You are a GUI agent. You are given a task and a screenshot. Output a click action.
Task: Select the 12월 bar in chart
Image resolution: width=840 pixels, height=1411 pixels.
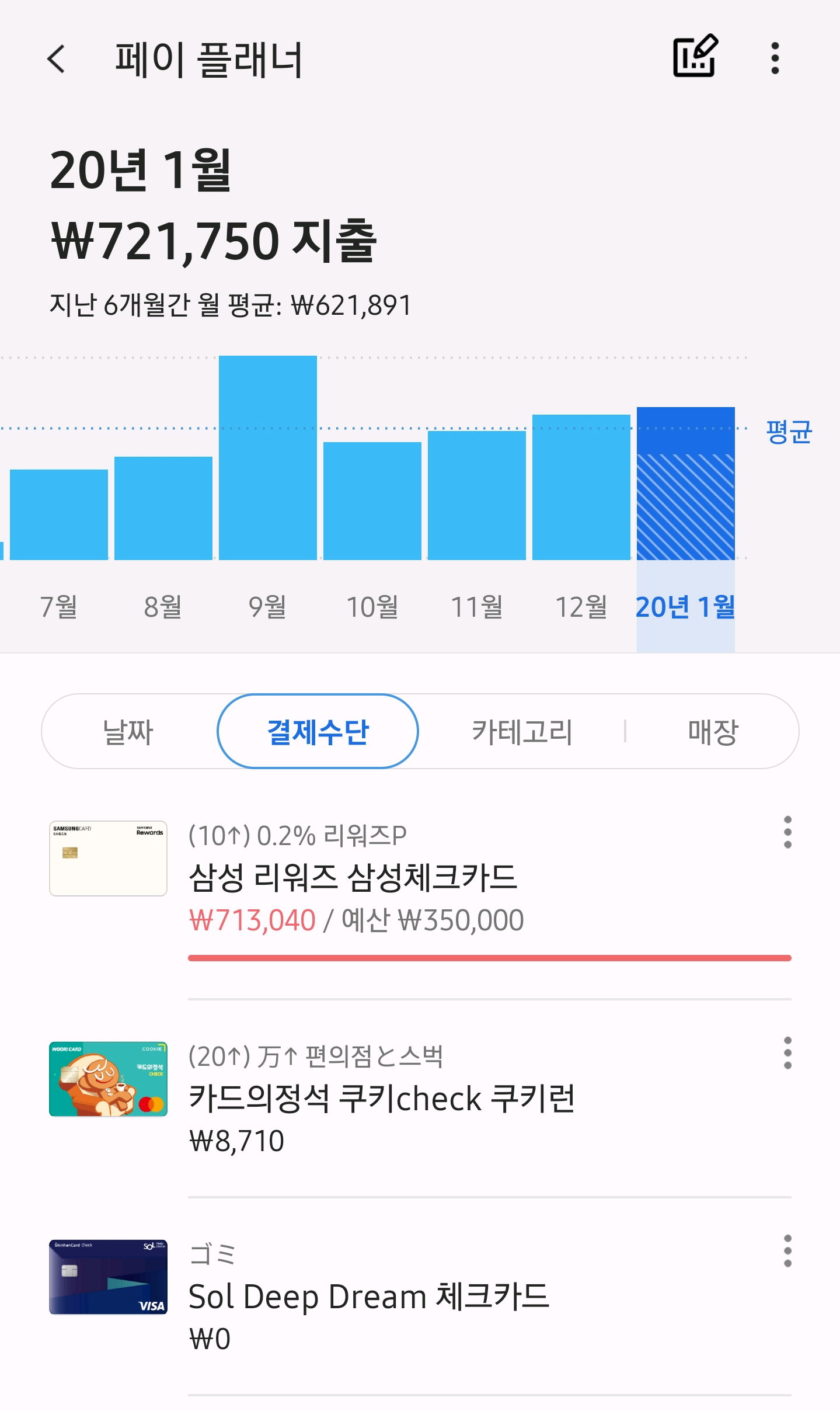coord(581,487)
